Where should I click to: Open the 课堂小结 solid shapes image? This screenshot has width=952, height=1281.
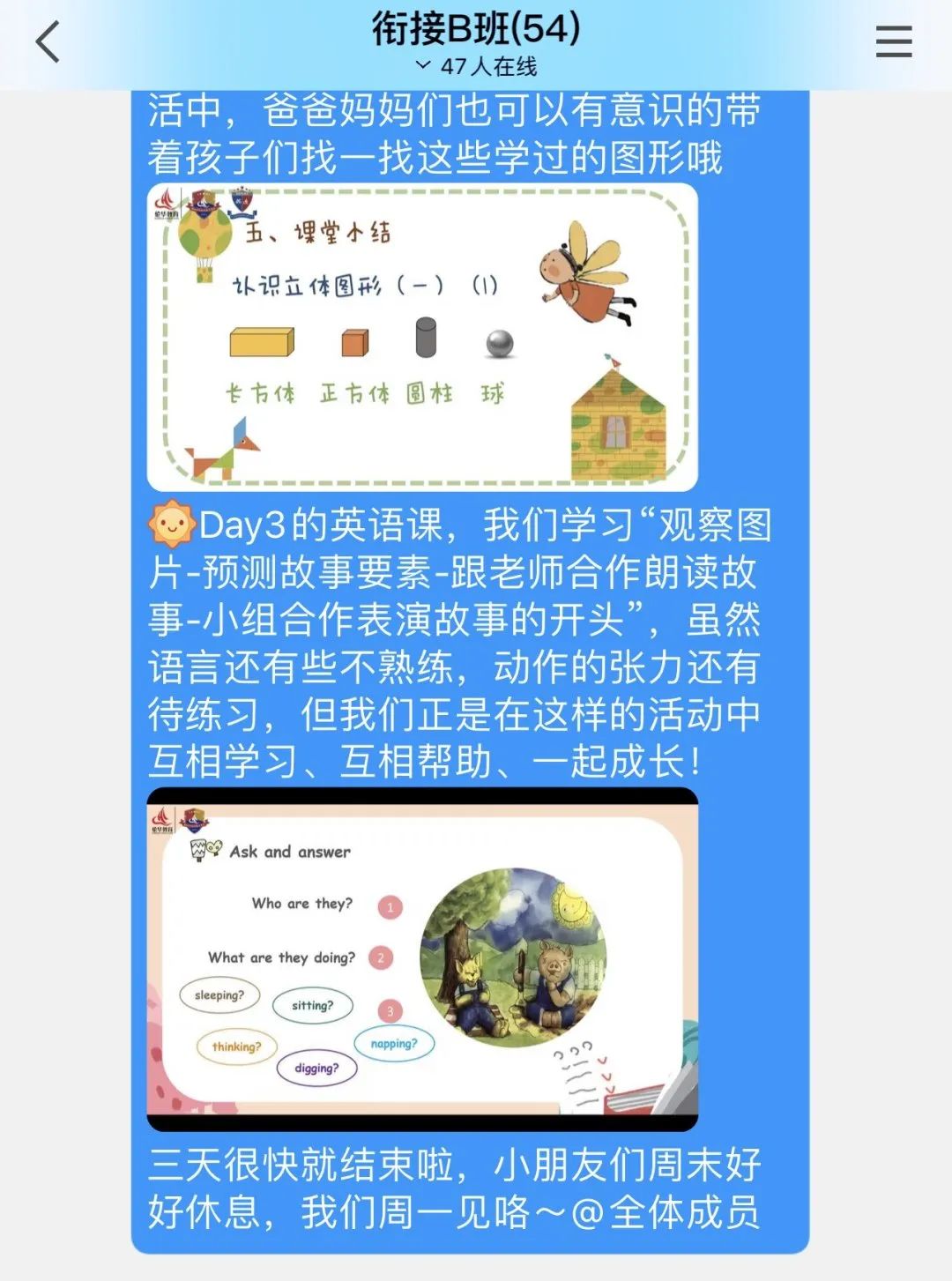(x=422, y=337)
